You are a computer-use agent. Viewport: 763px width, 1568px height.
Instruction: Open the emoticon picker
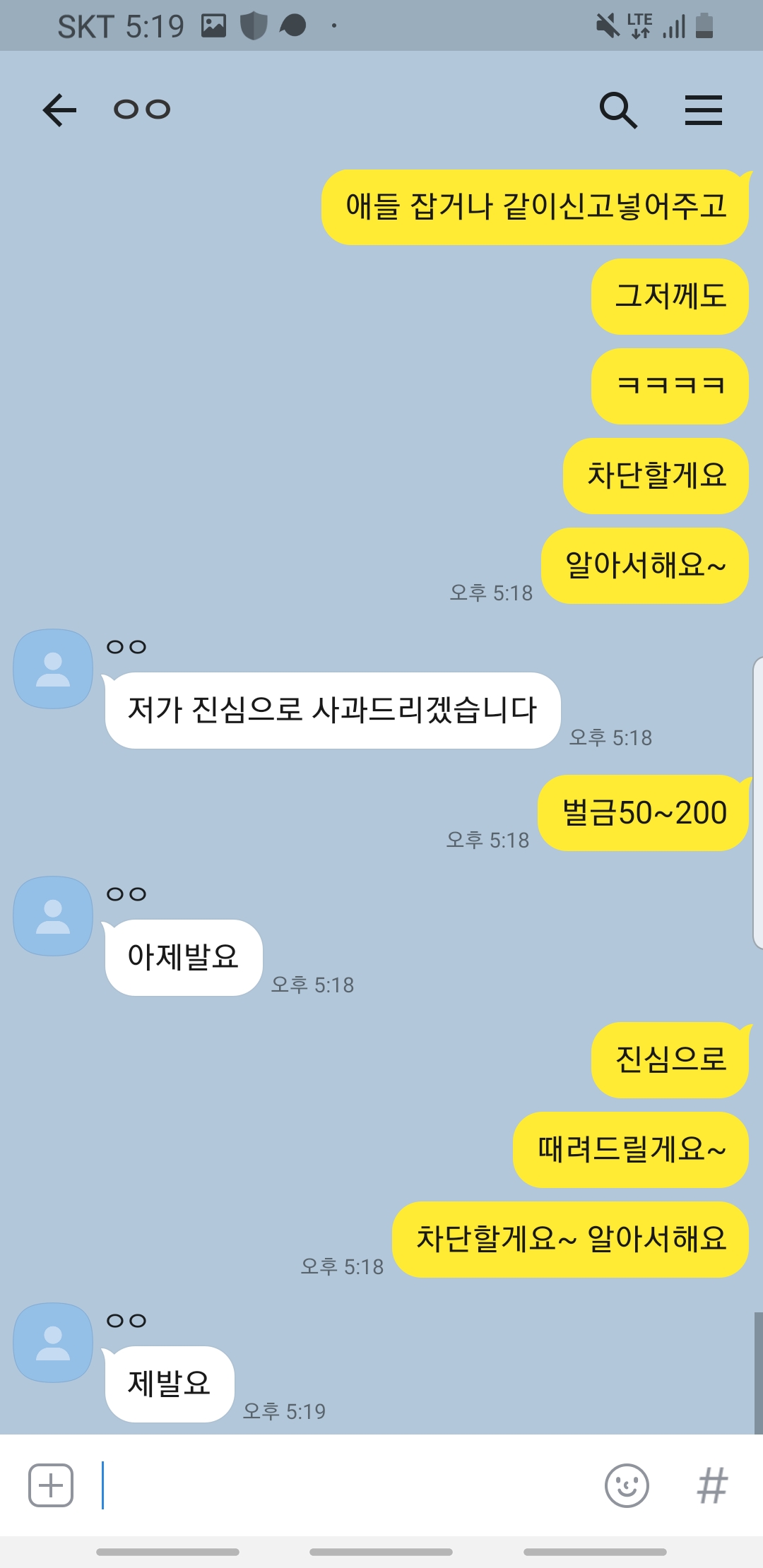pos(627,1485)
